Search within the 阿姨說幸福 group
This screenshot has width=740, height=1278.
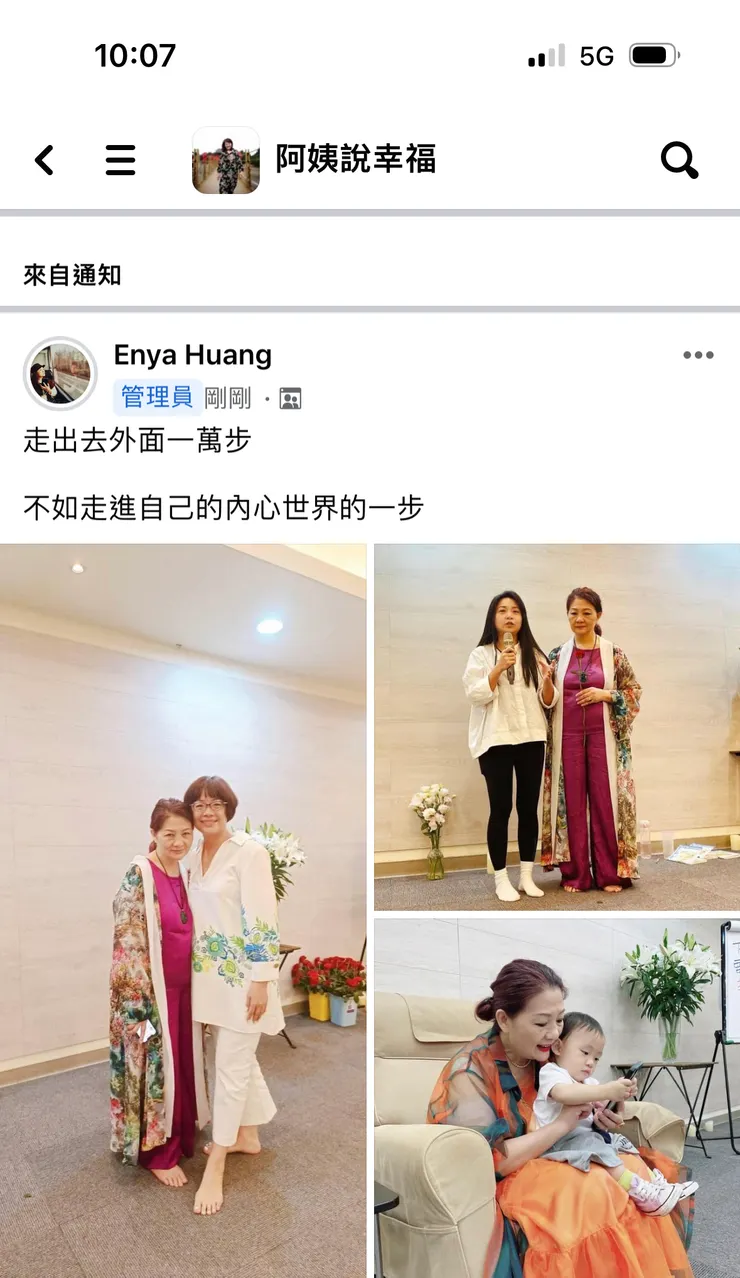tap(679, 160)
